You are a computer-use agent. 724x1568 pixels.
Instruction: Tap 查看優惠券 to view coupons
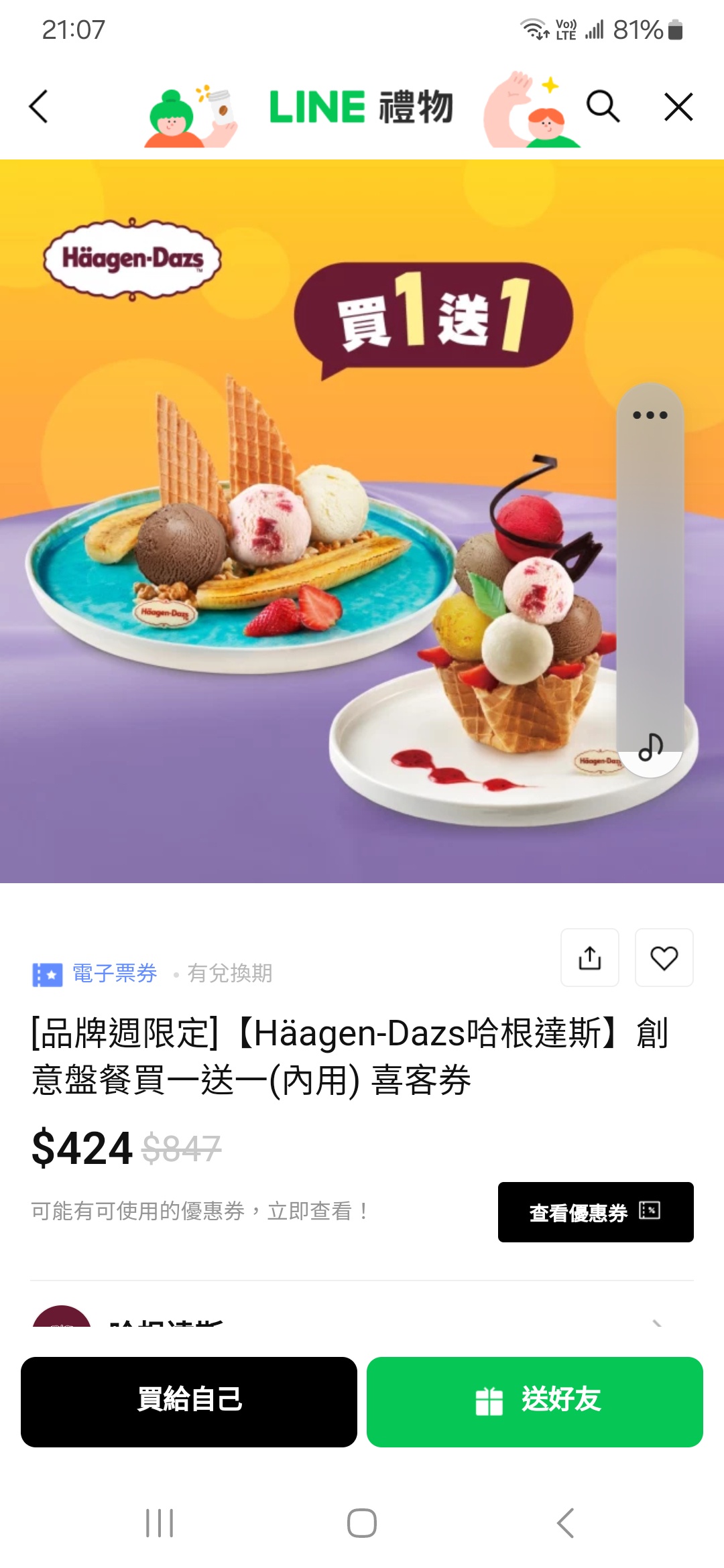pos(595,1212)
